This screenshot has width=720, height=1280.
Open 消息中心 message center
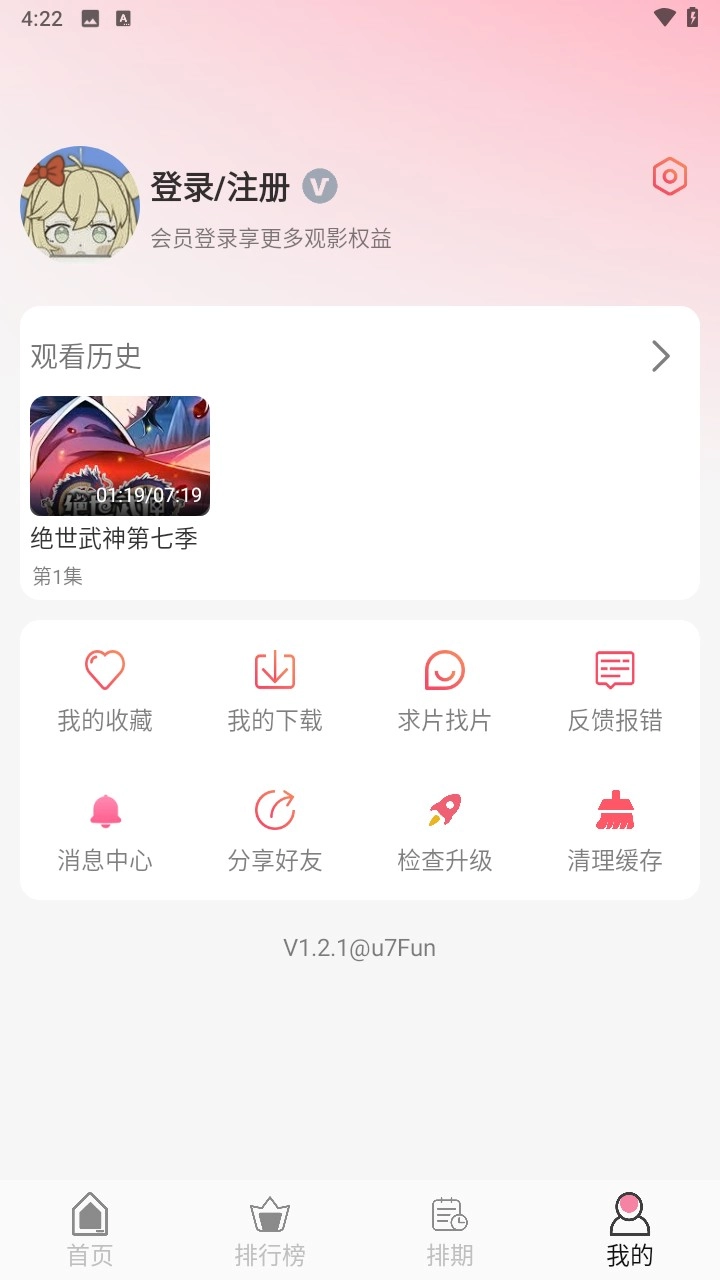[105, 830]
